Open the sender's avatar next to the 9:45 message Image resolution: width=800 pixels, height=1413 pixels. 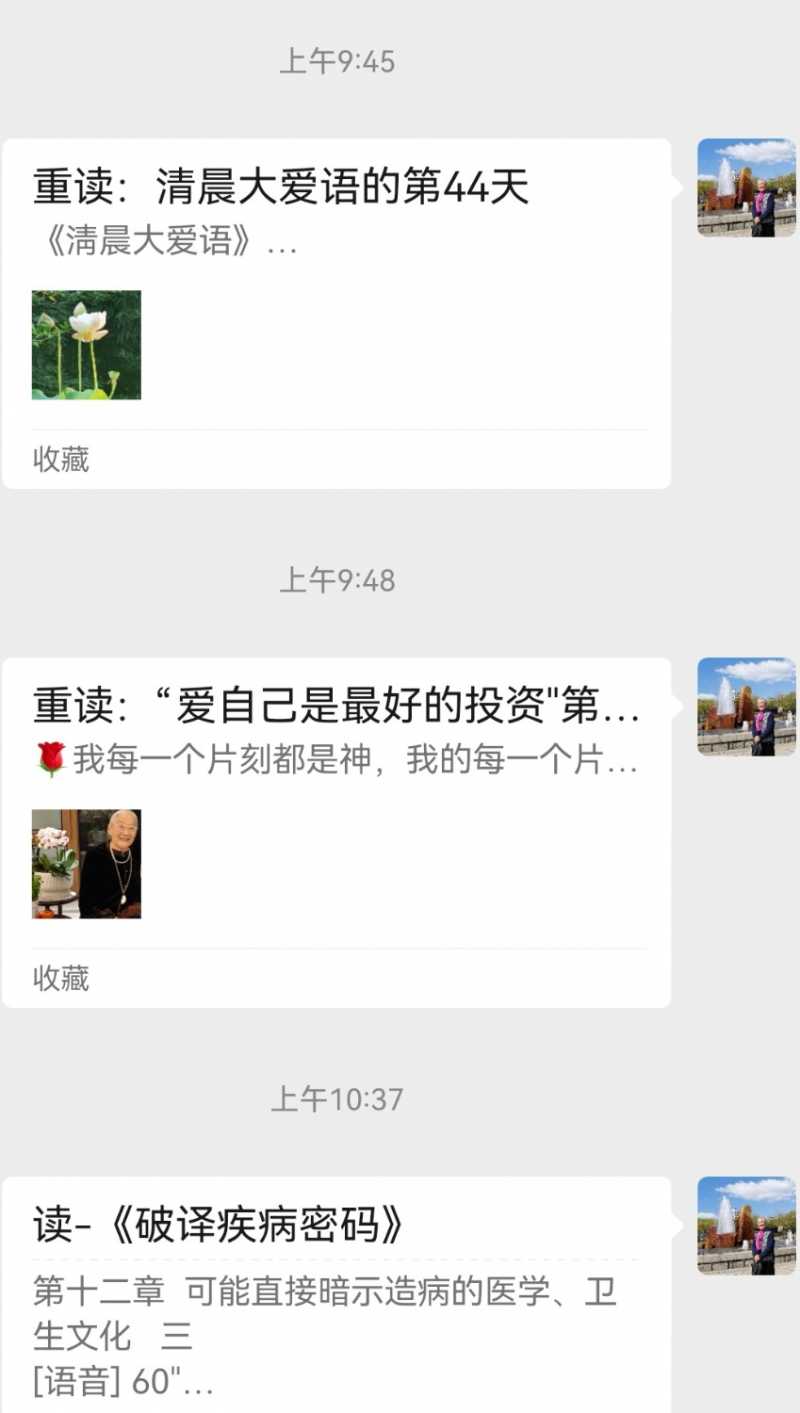click(x=746, y=184)
